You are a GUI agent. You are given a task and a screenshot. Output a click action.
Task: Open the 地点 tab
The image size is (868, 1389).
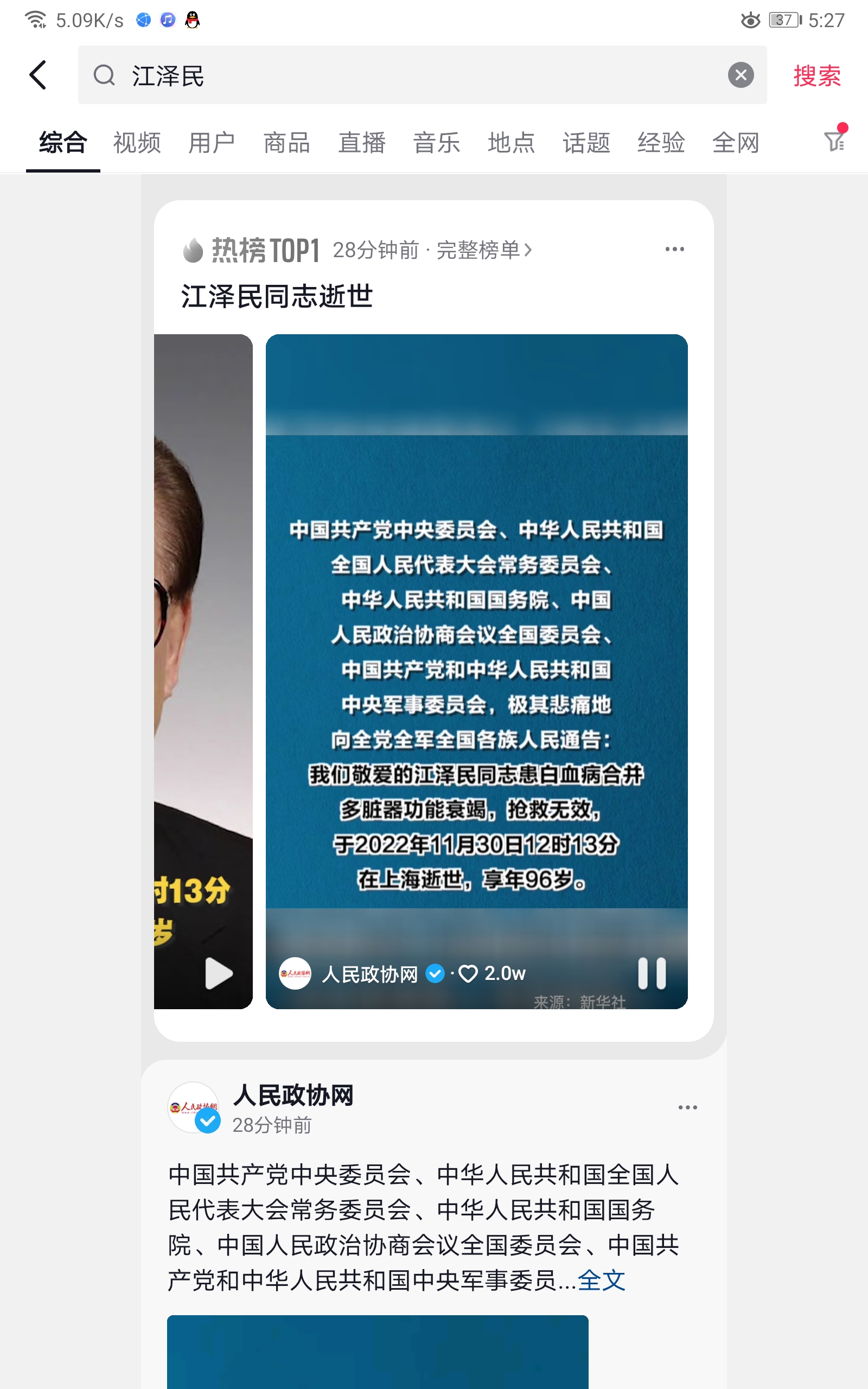click(511, 143)
